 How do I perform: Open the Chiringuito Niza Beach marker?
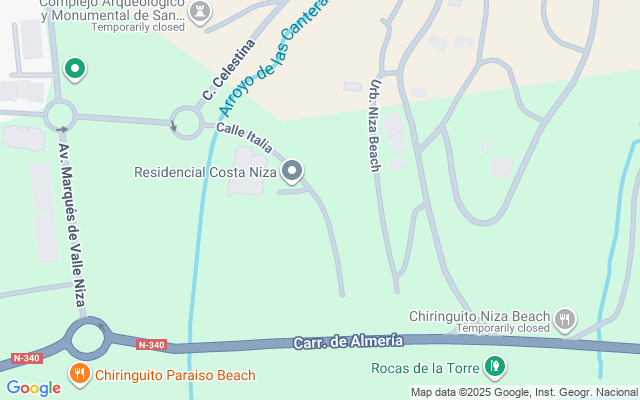coord(565,318)
